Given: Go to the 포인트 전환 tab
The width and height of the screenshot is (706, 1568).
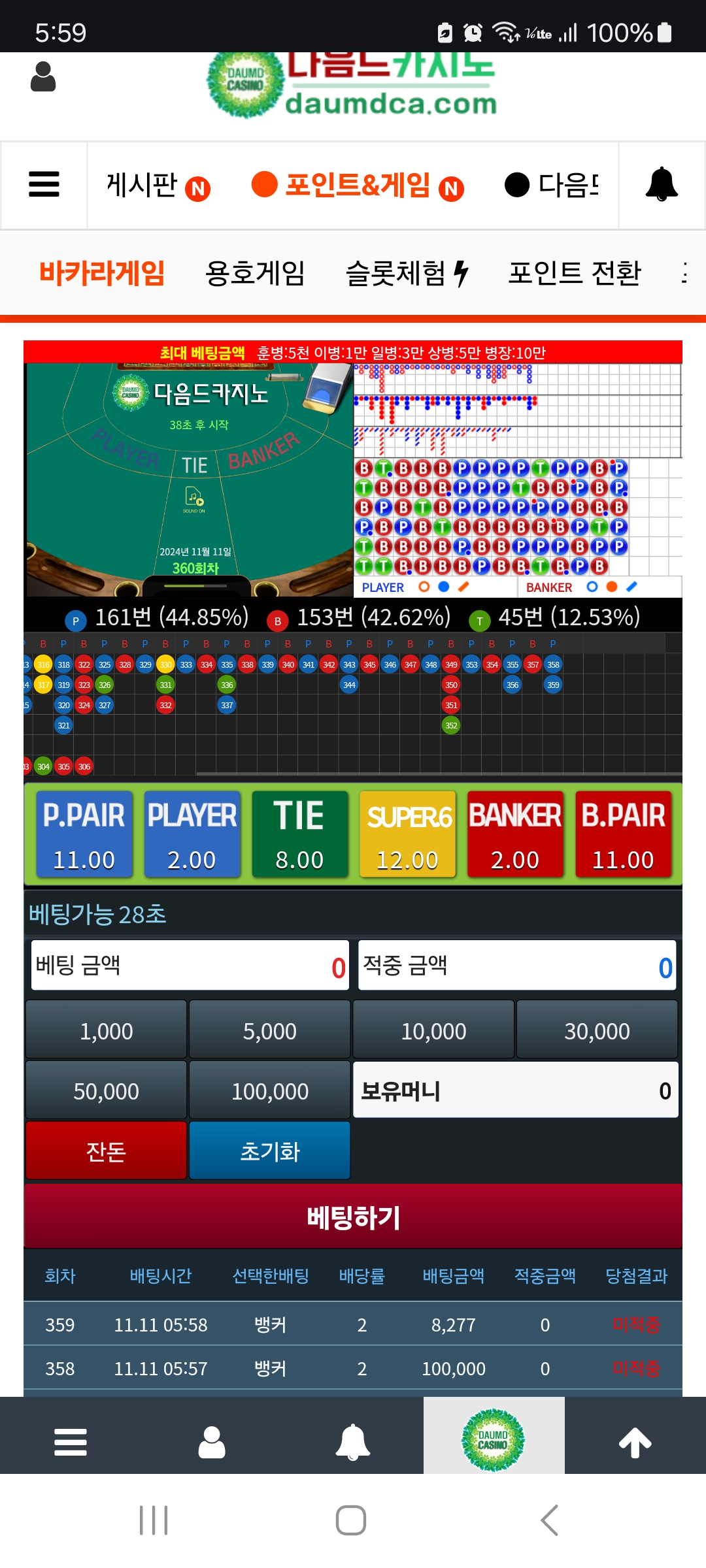Looking at the screenshot, I should (x=575, y=273).
